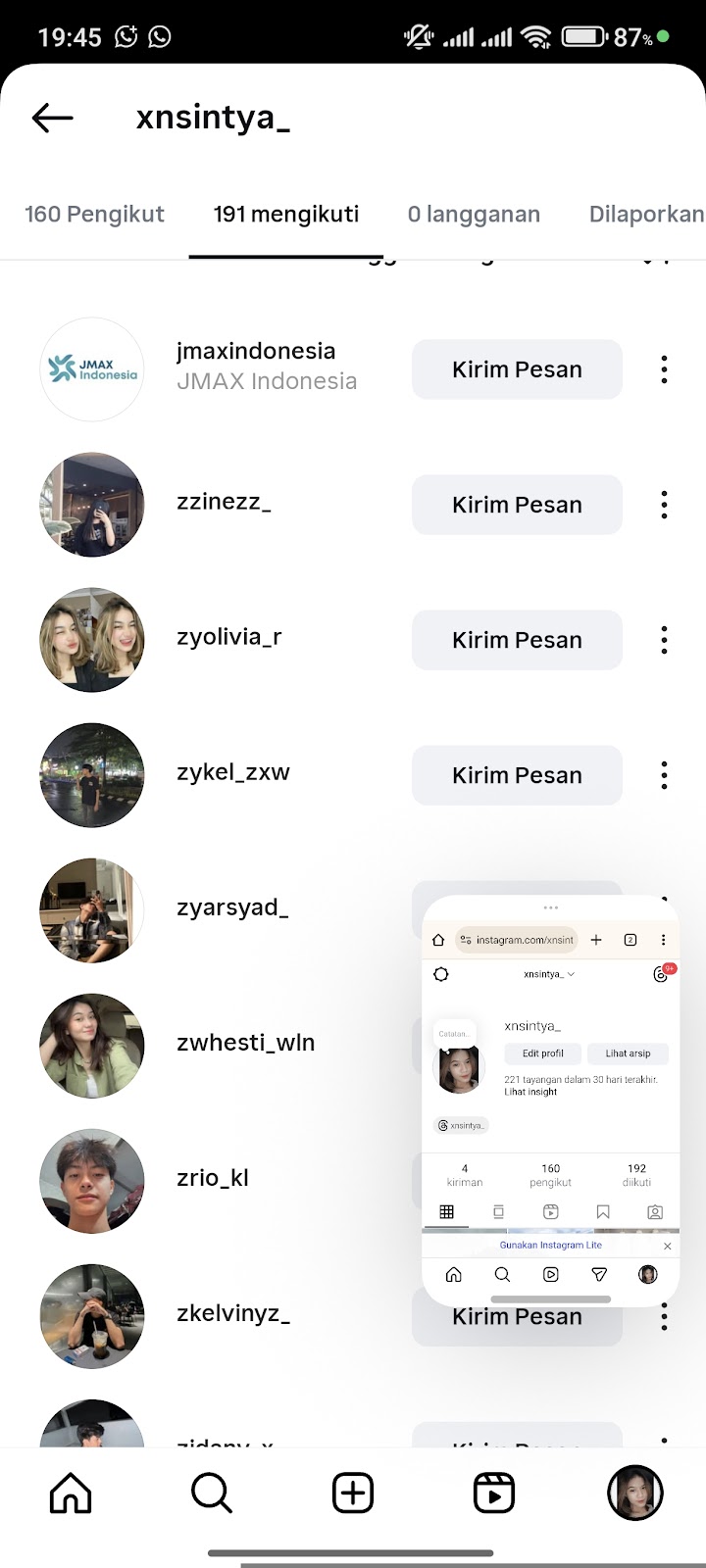Message zyolivia_r with Kirim Pesan

point(517,640)
